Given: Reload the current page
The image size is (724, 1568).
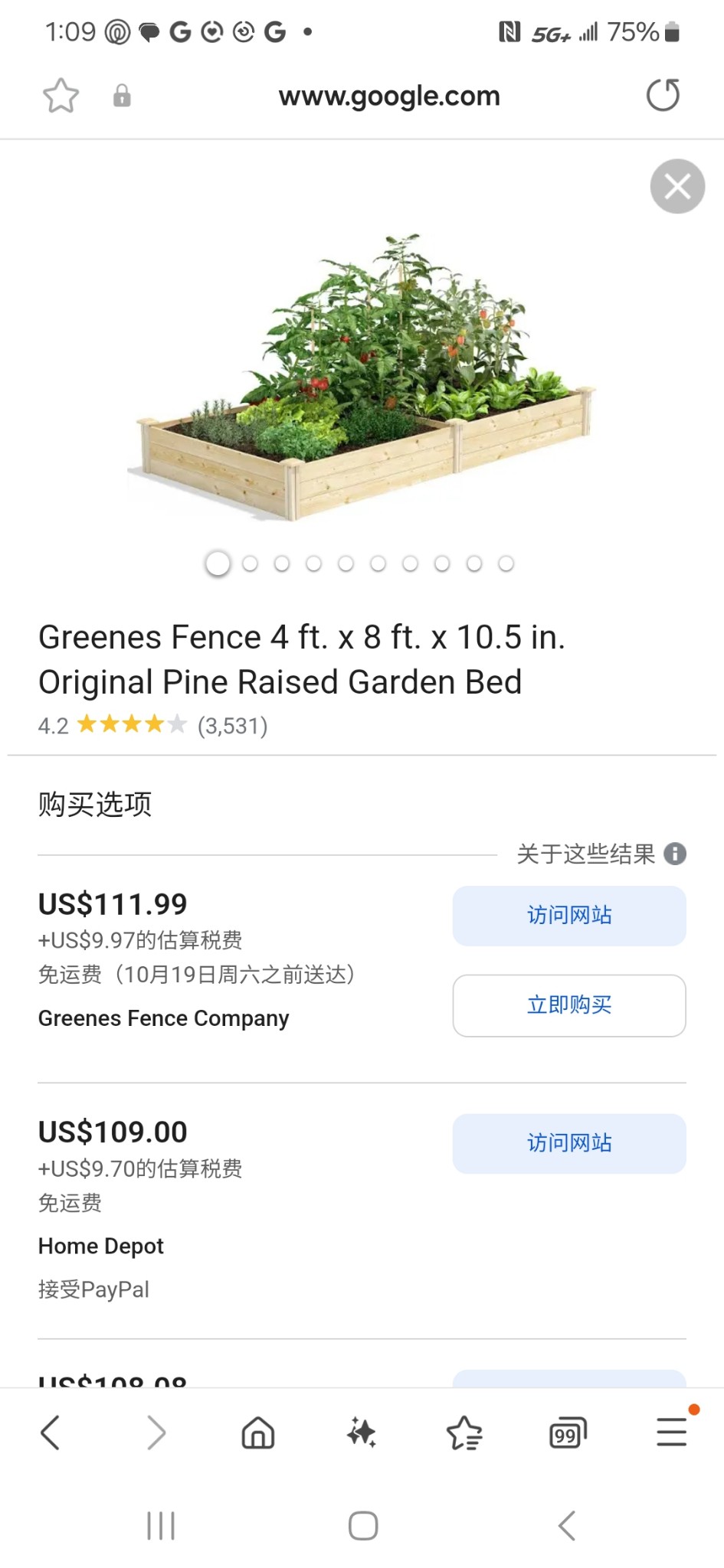Looking at the screenshot, I should click(663, 96).
